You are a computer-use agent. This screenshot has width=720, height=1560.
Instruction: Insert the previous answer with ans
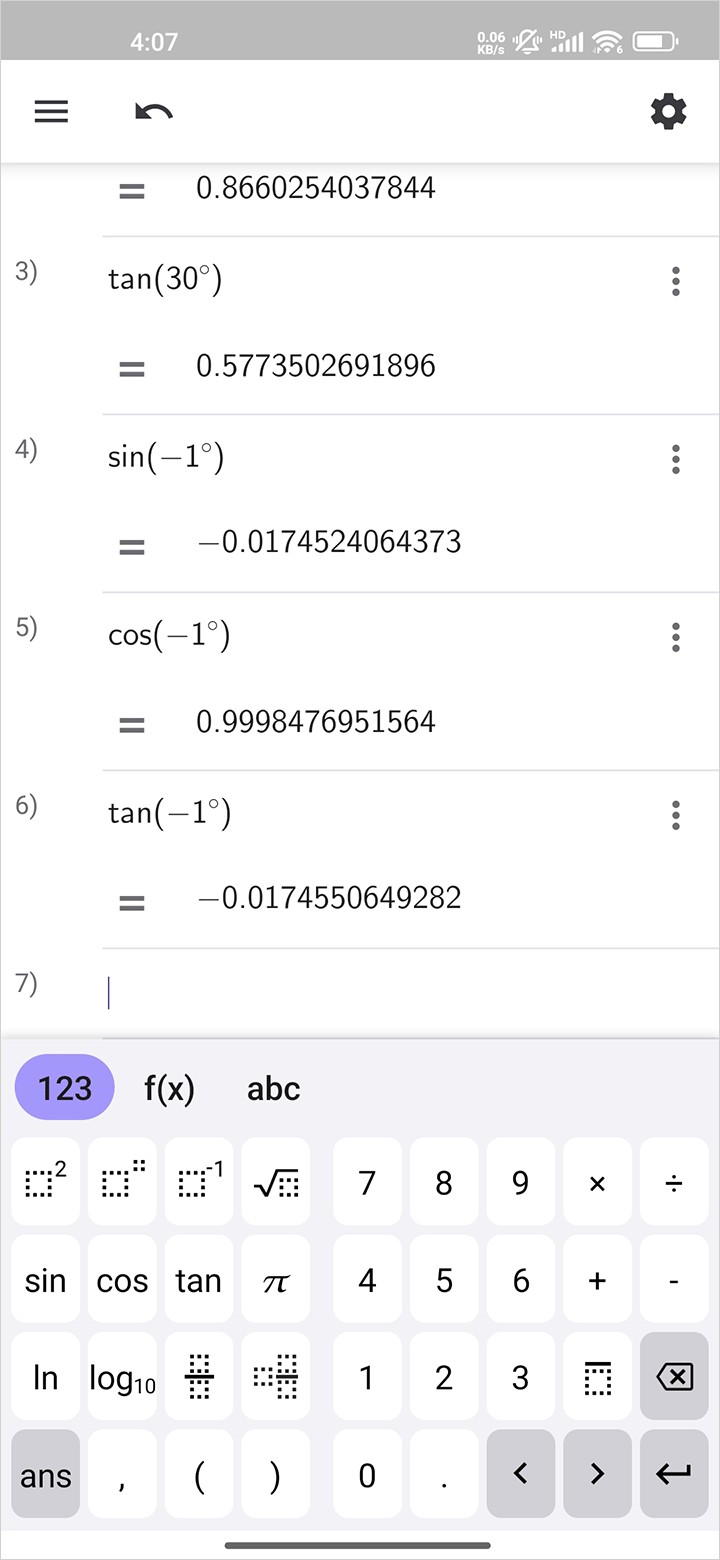tap(46, 1475)
